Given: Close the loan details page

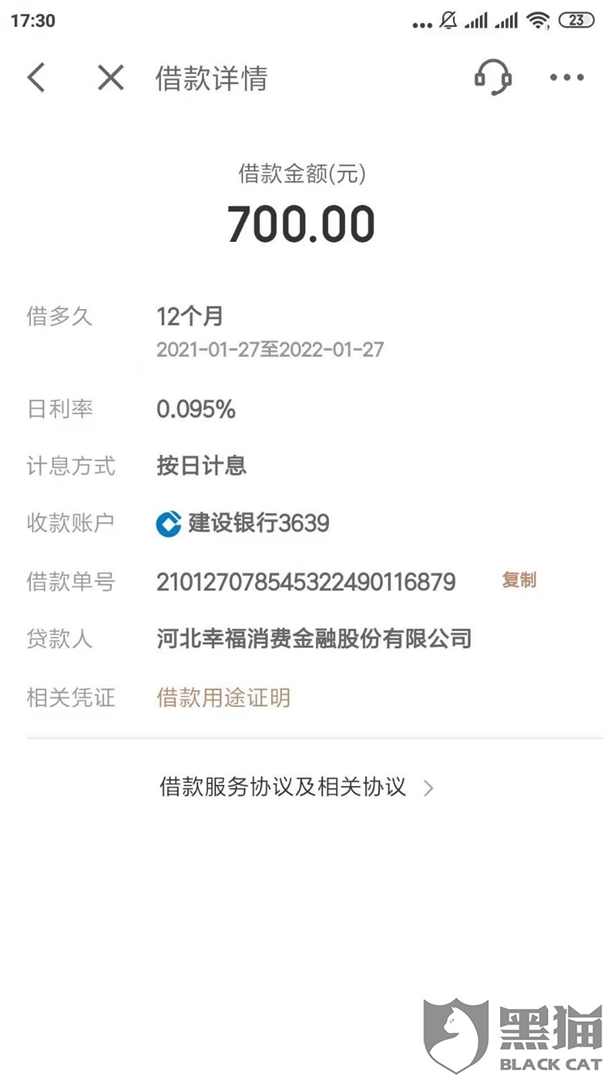Looking at the screenshot, I should coord(110,78).
